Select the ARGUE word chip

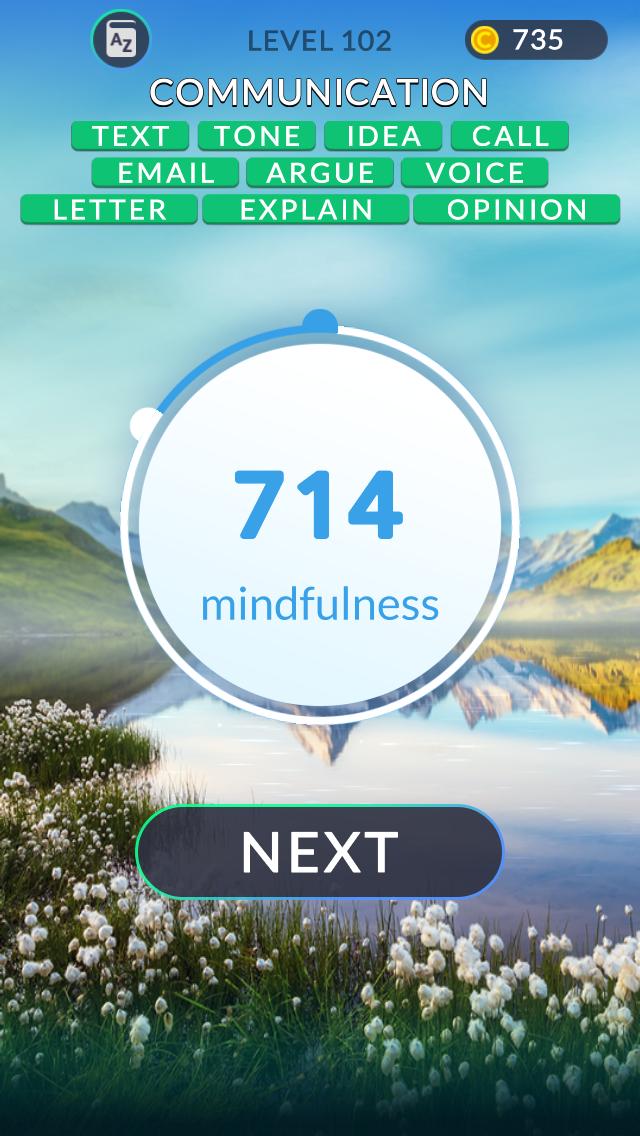click(x=320, y=173)
